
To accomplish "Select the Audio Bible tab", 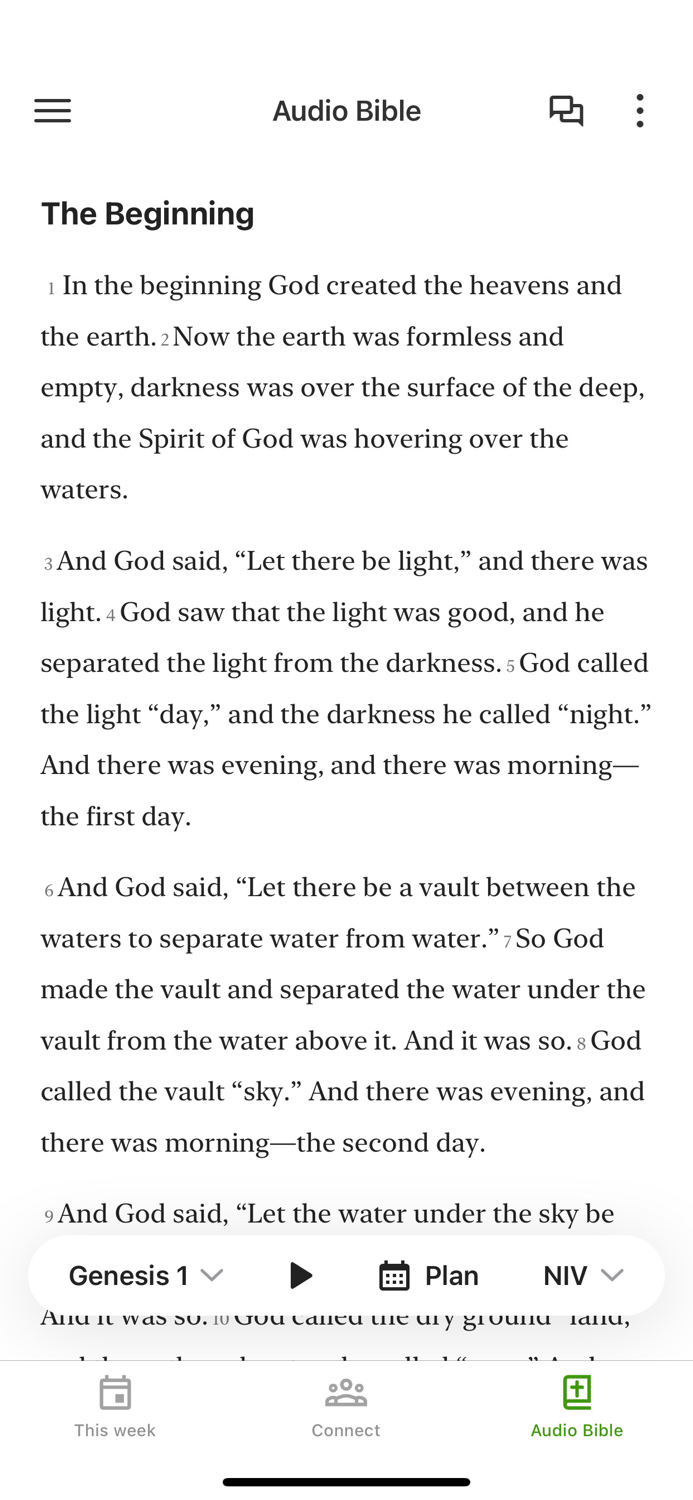I will tap(577, 1407).
